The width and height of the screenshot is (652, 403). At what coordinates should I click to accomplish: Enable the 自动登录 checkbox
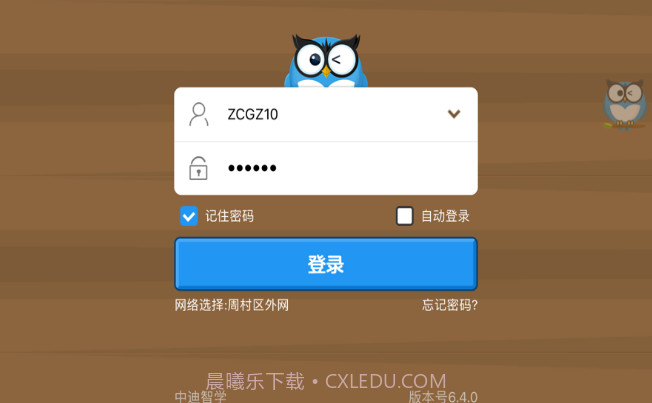[x=405, y=215]
